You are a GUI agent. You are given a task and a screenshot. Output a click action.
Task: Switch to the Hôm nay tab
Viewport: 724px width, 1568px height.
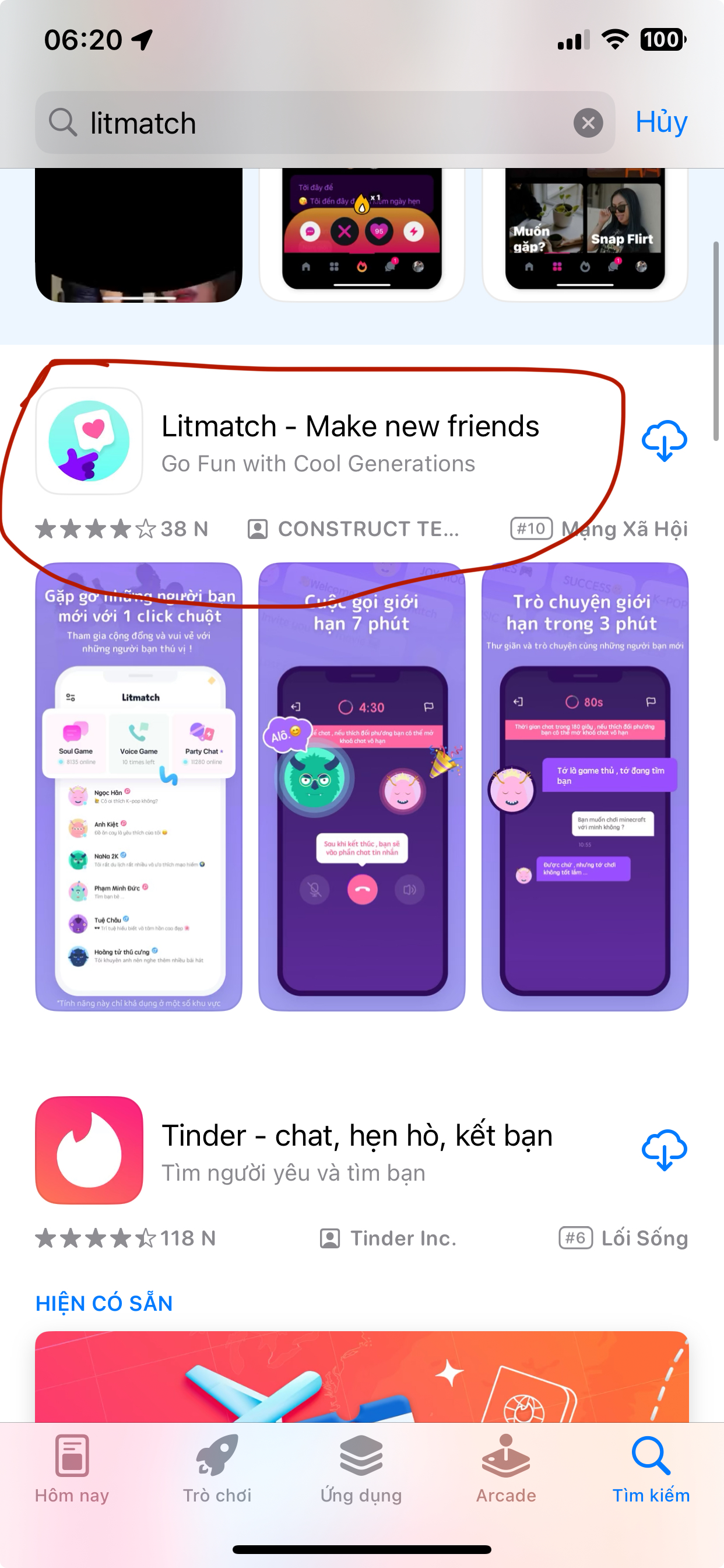tap(72, 1468)
